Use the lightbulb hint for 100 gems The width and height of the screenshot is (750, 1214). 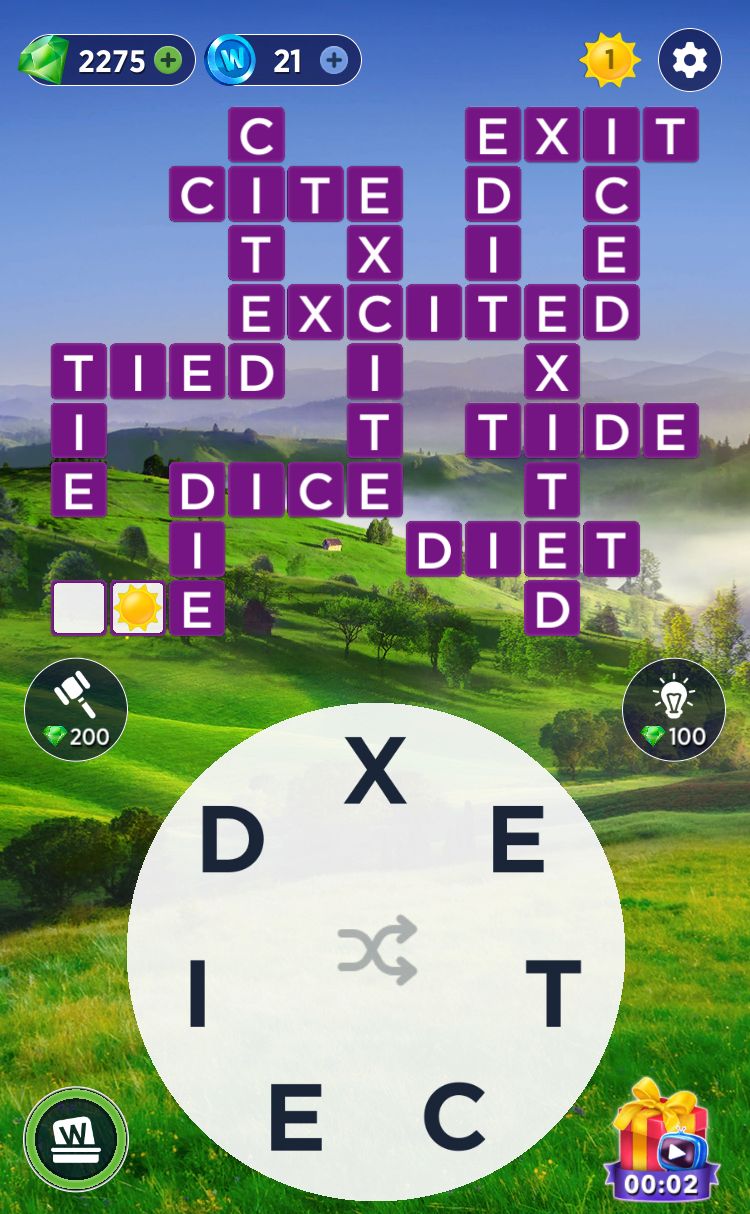(673, 709)
